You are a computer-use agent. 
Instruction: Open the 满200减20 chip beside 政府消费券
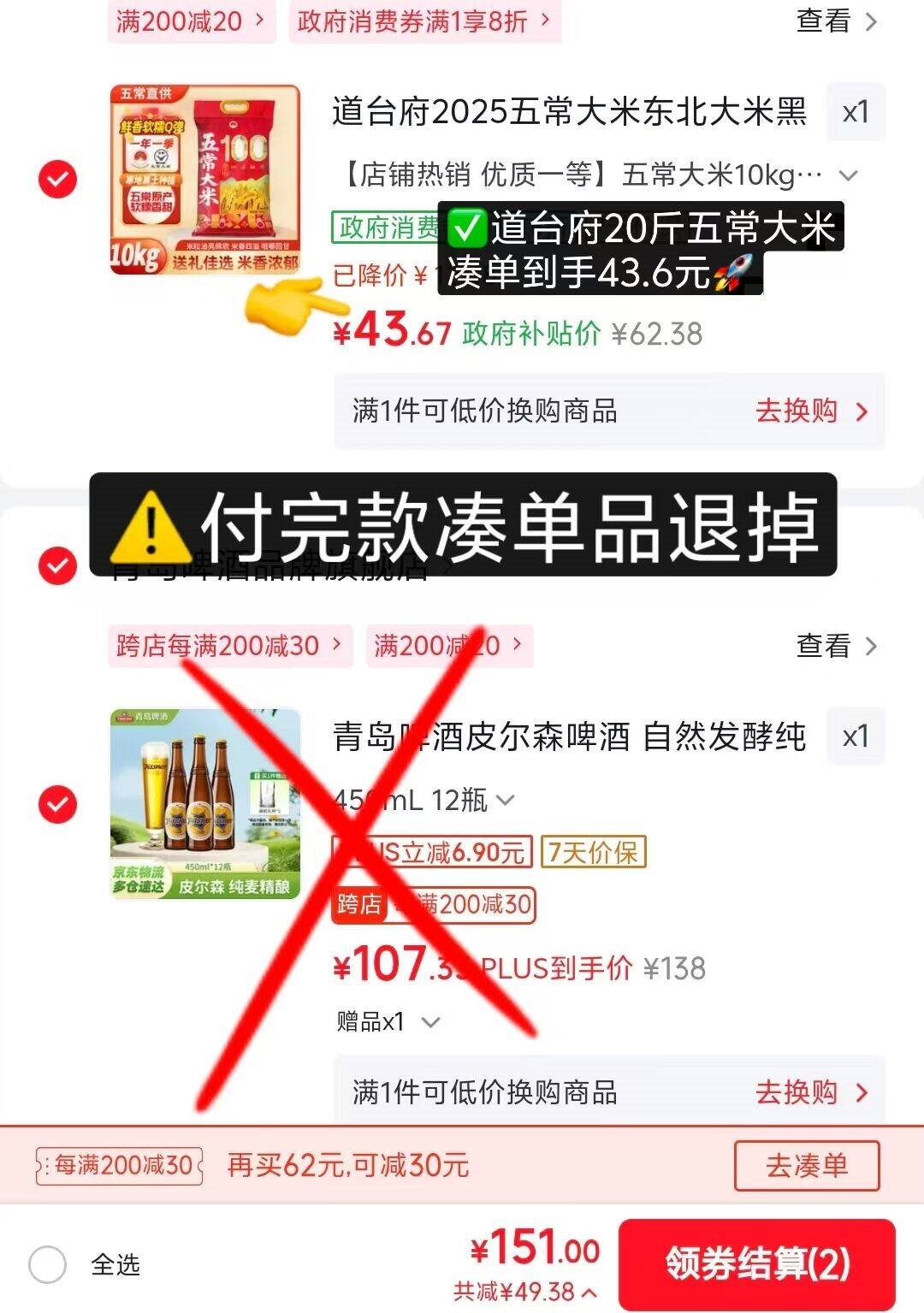(190, 21)
